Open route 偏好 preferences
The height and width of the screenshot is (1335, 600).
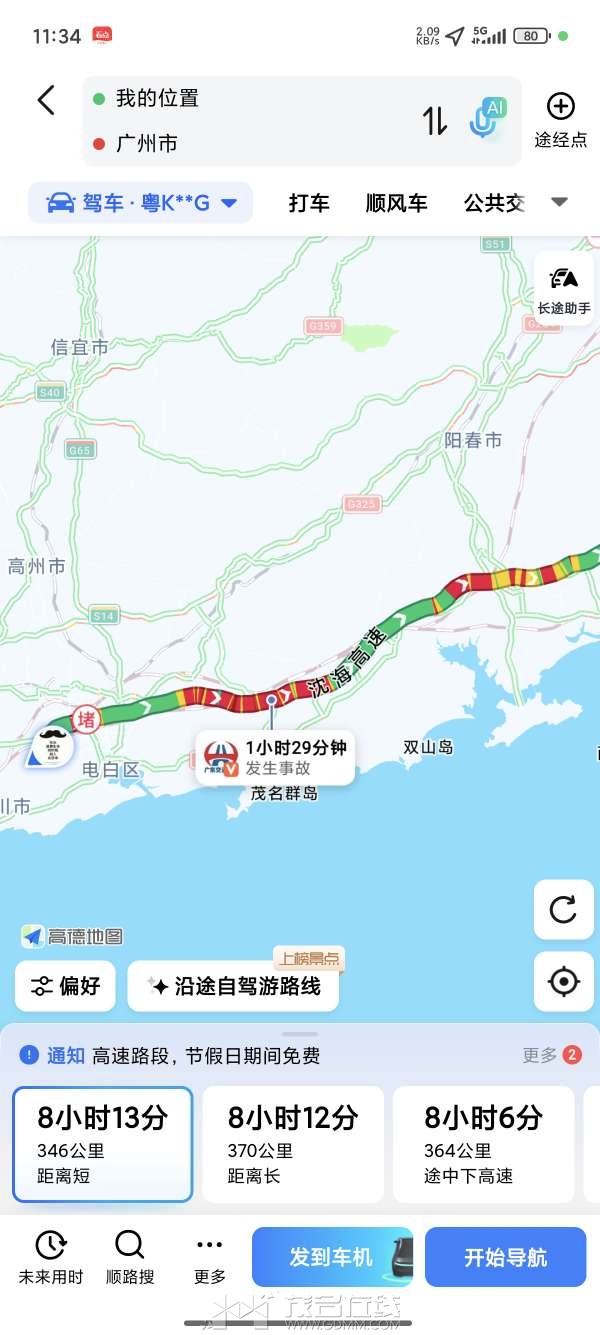point(66,986)
